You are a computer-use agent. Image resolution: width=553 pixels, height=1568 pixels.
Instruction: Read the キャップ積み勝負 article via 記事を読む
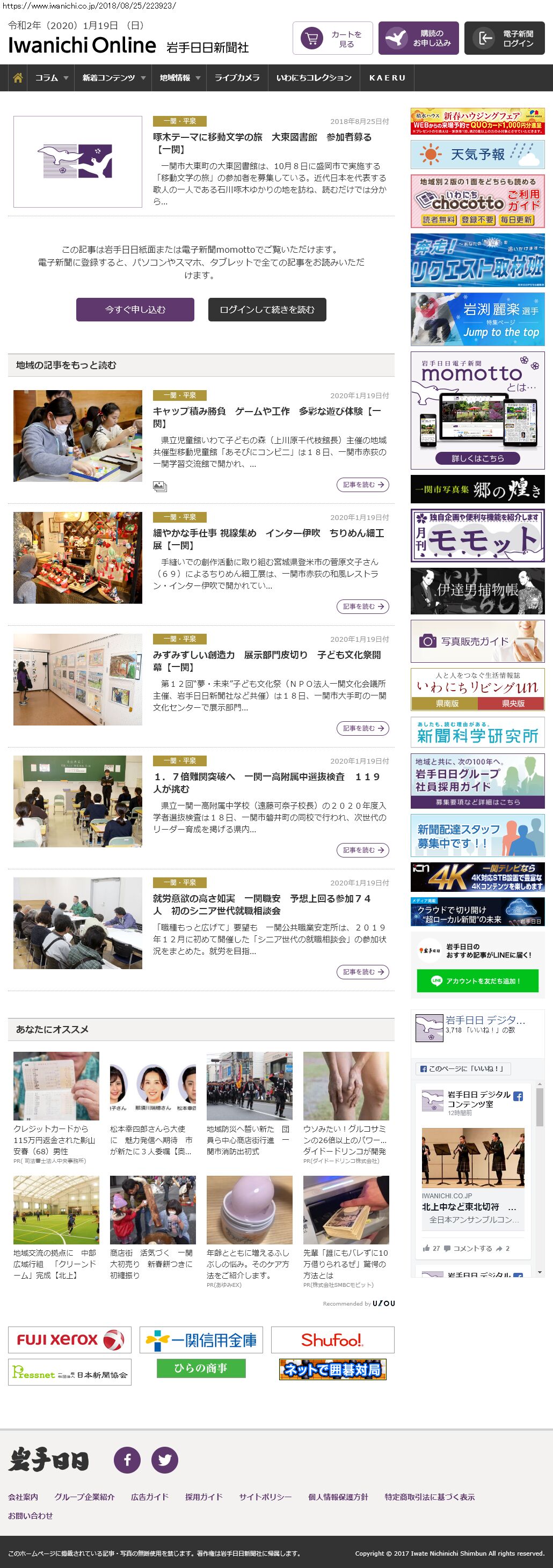tap(362, 485)
